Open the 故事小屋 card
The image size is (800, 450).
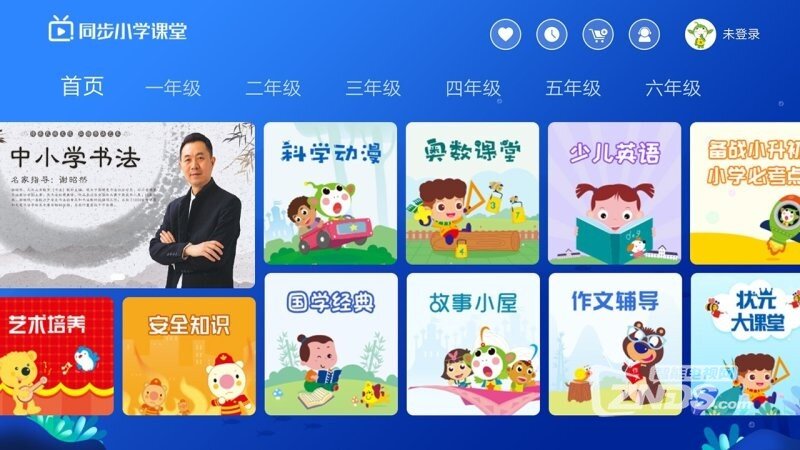coord(472,344)
